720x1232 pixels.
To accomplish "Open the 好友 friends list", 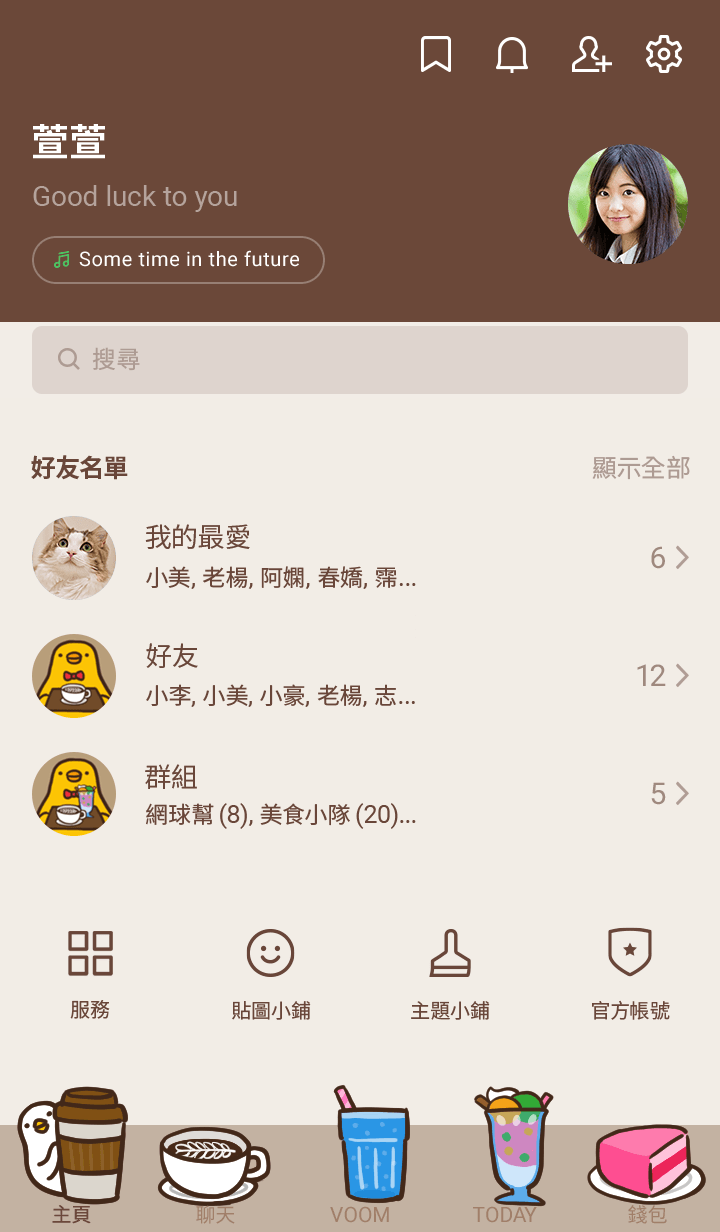I will point(360,676).
